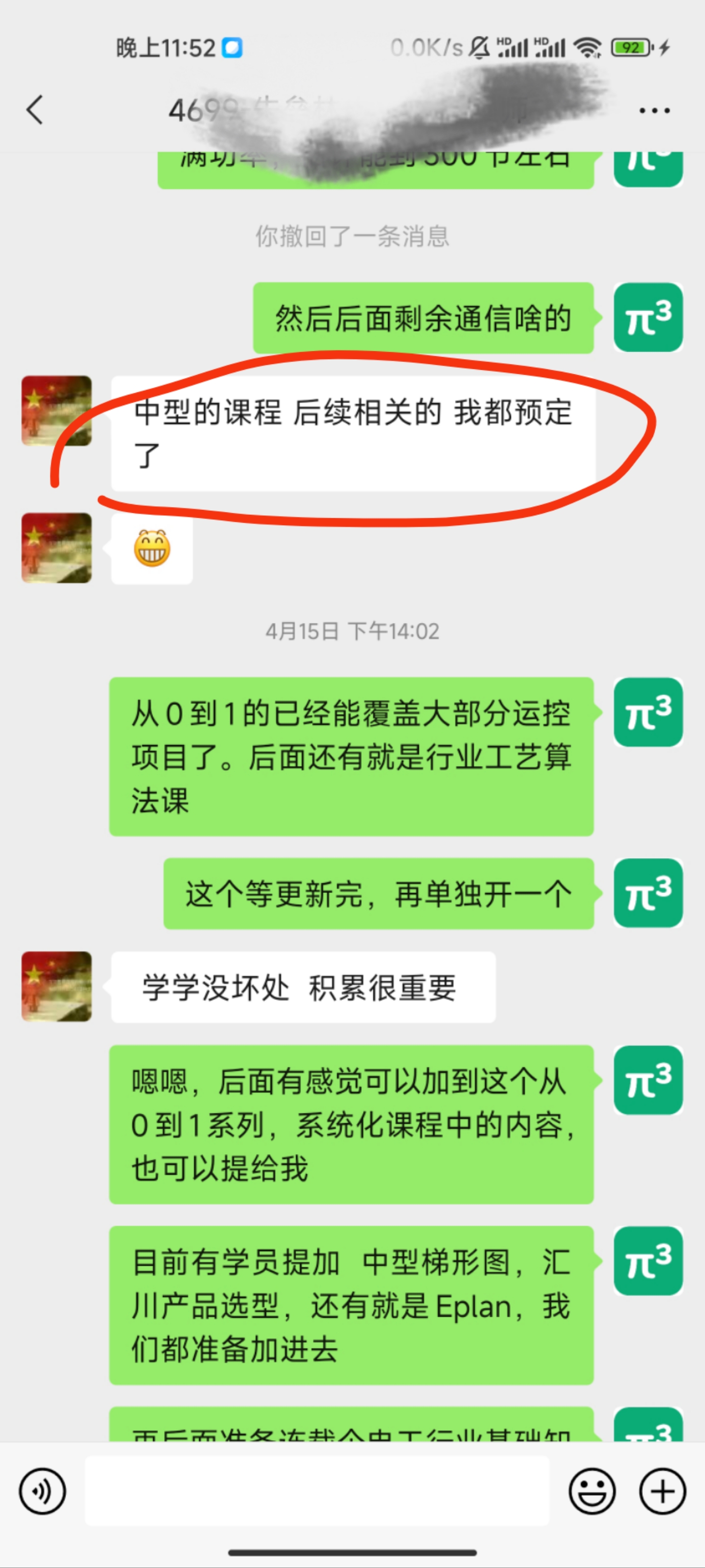705x1568 pixels.
Task: Switch to voice message input
Action: click(x=42, y=1491)
